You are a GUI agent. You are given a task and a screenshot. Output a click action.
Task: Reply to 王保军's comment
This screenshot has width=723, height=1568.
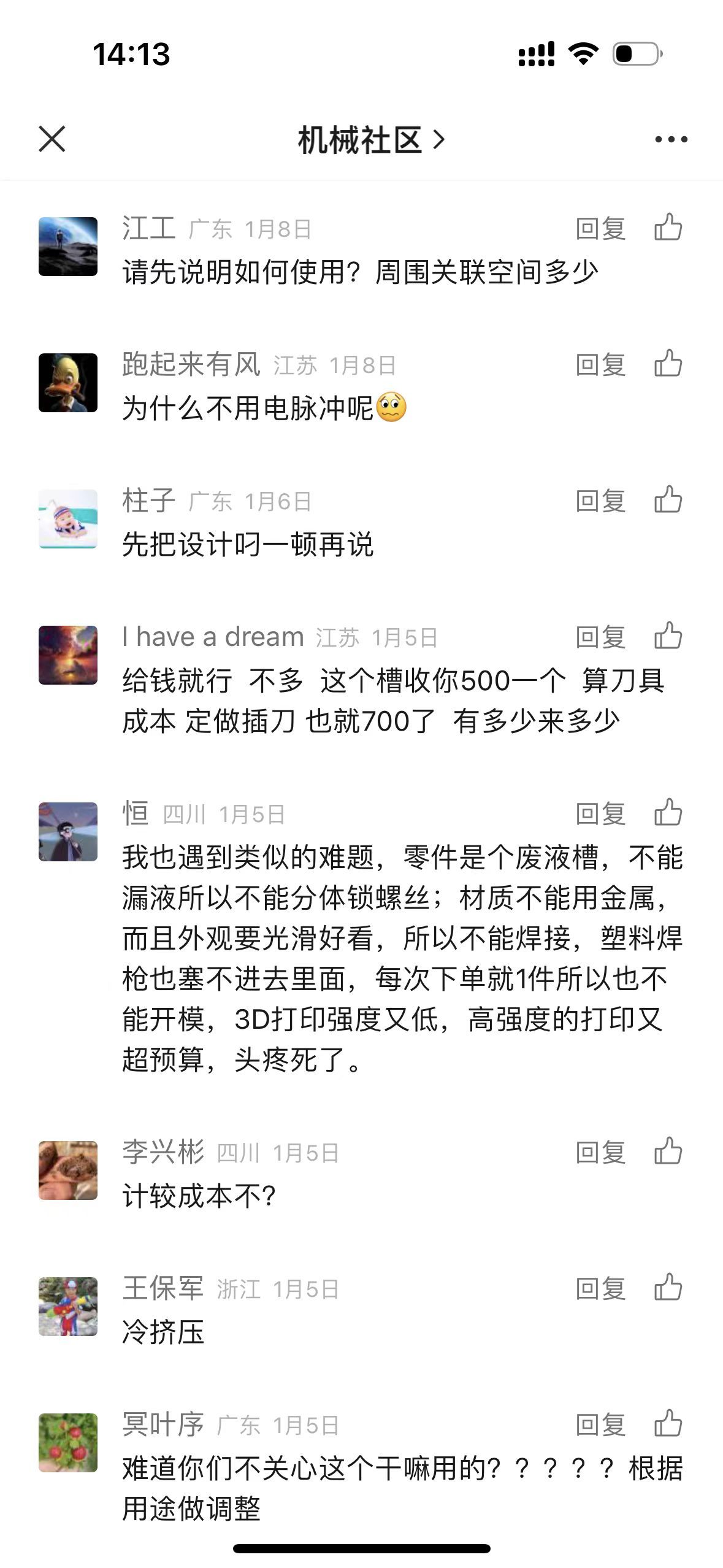(600, 1289)
